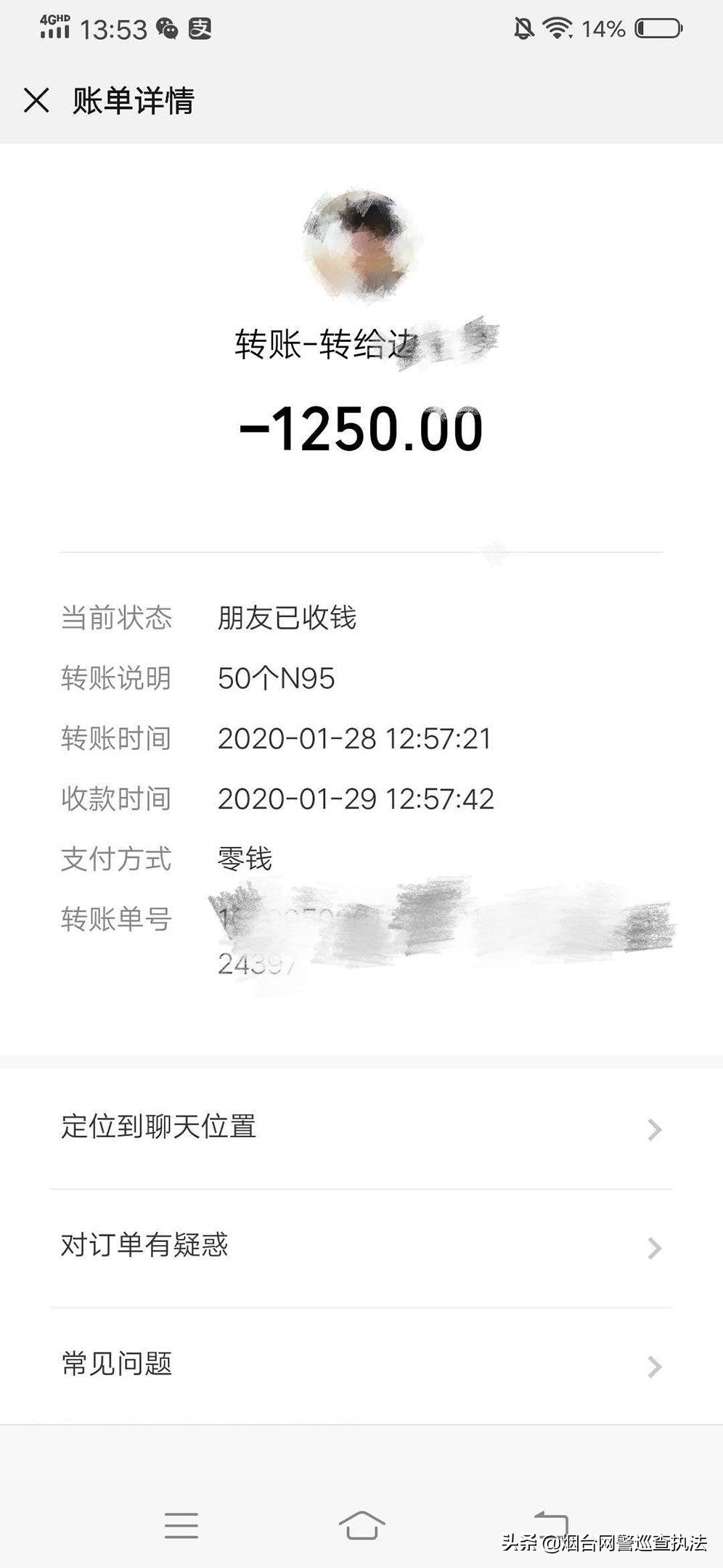The height and width of the screenshot is (1568, 723).
Task: Expand the 常见问题 chevron
Action: pyautogui.click(x=655, y=1364)
